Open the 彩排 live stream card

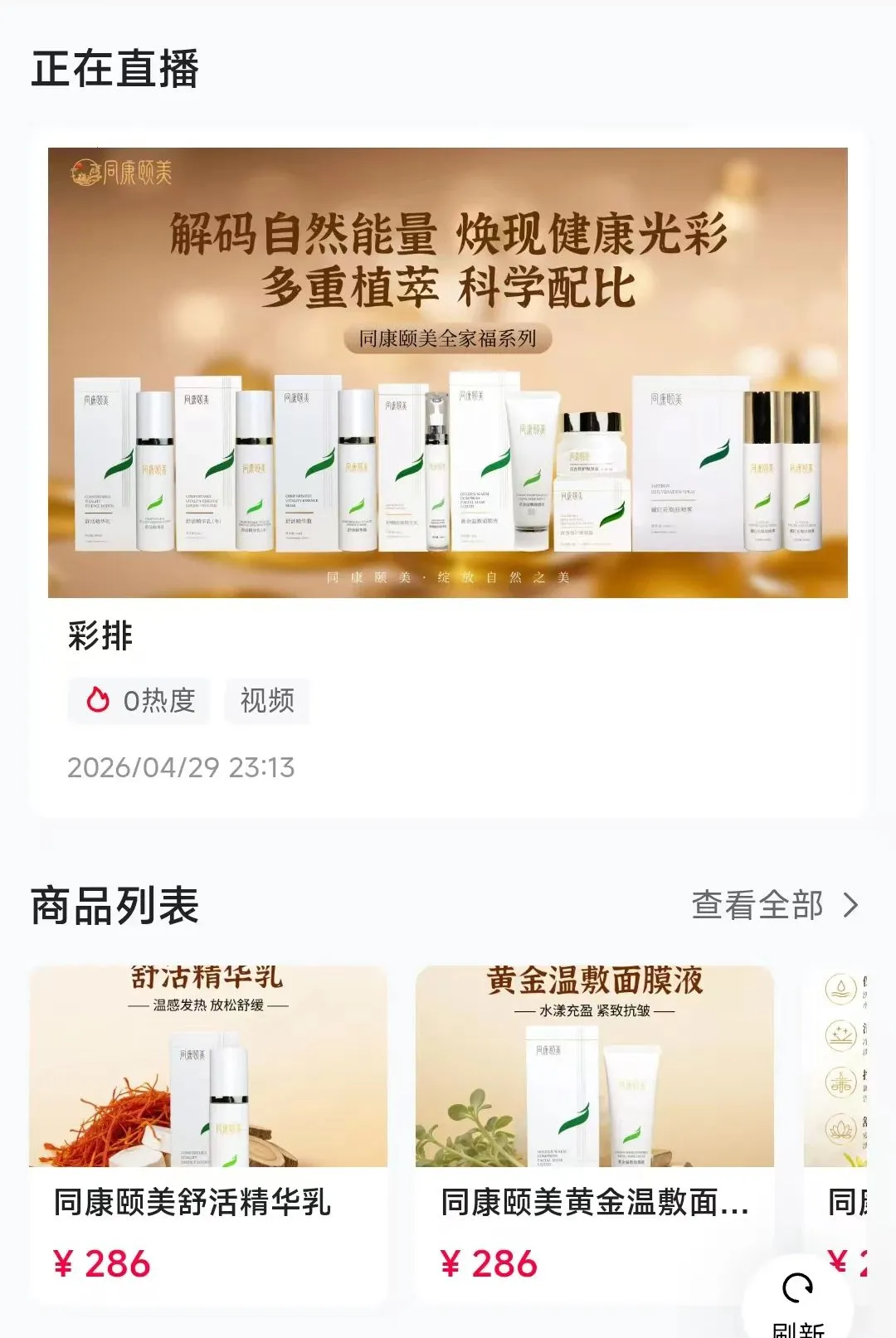pyautogui.click(x=448, y=473)
